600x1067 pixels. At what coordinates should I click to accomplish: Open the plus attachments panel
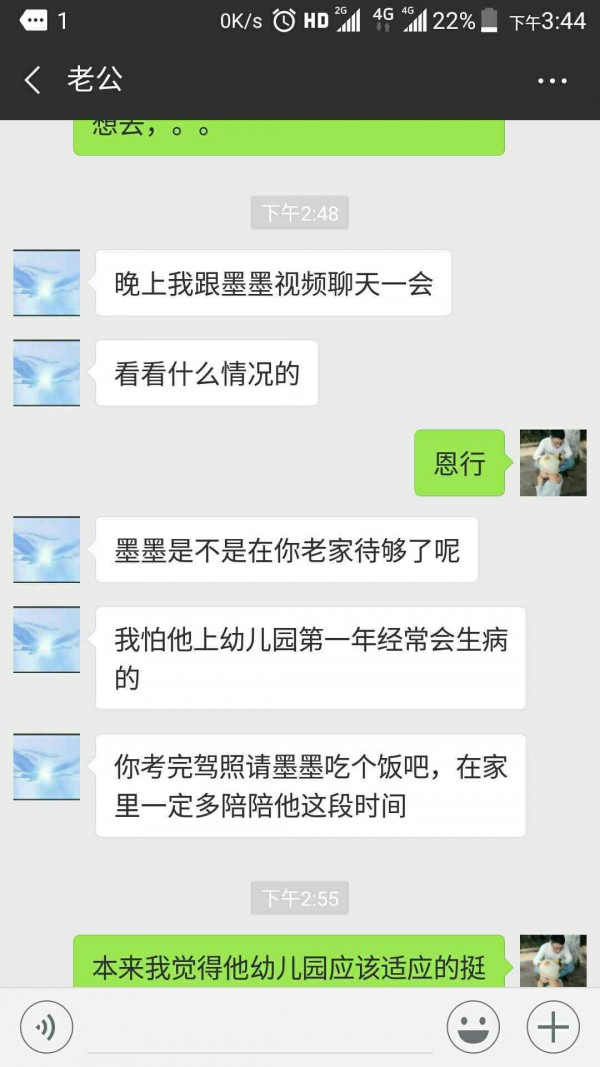click(x=553, y=1027)
